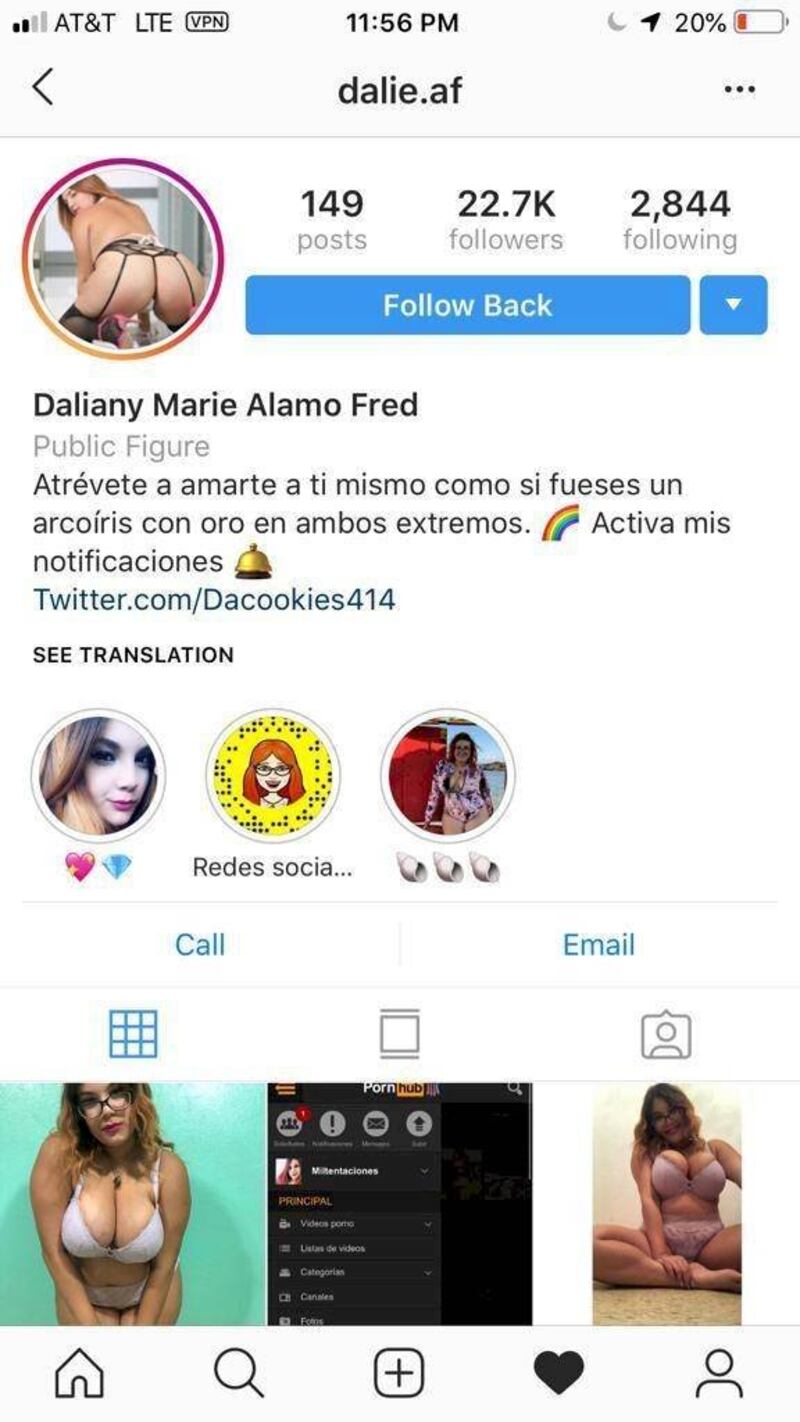View the 22.7K followers list
Viewport: 800px width, 1422px height.
[505, 220]
